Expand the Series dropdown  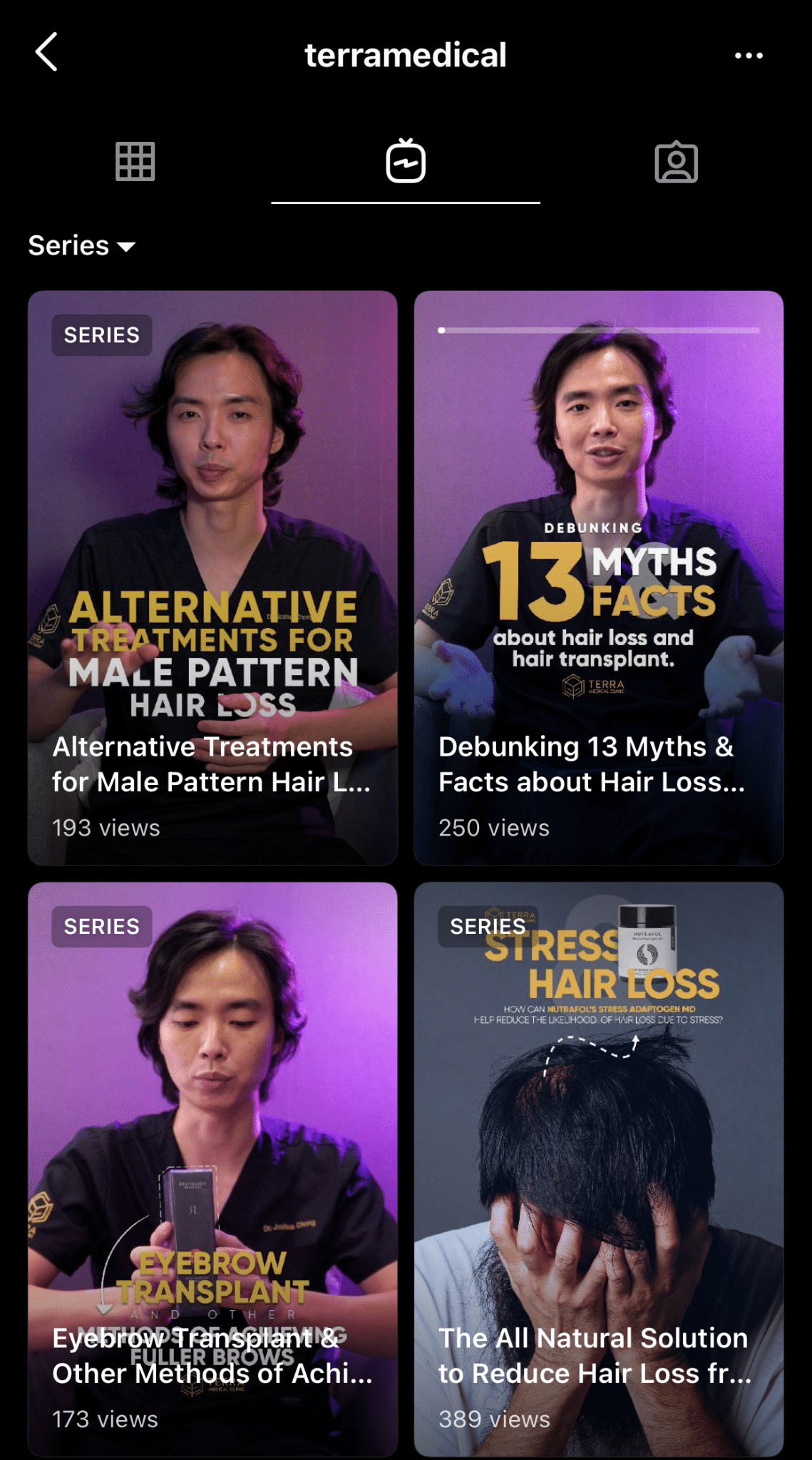[82, 246]
